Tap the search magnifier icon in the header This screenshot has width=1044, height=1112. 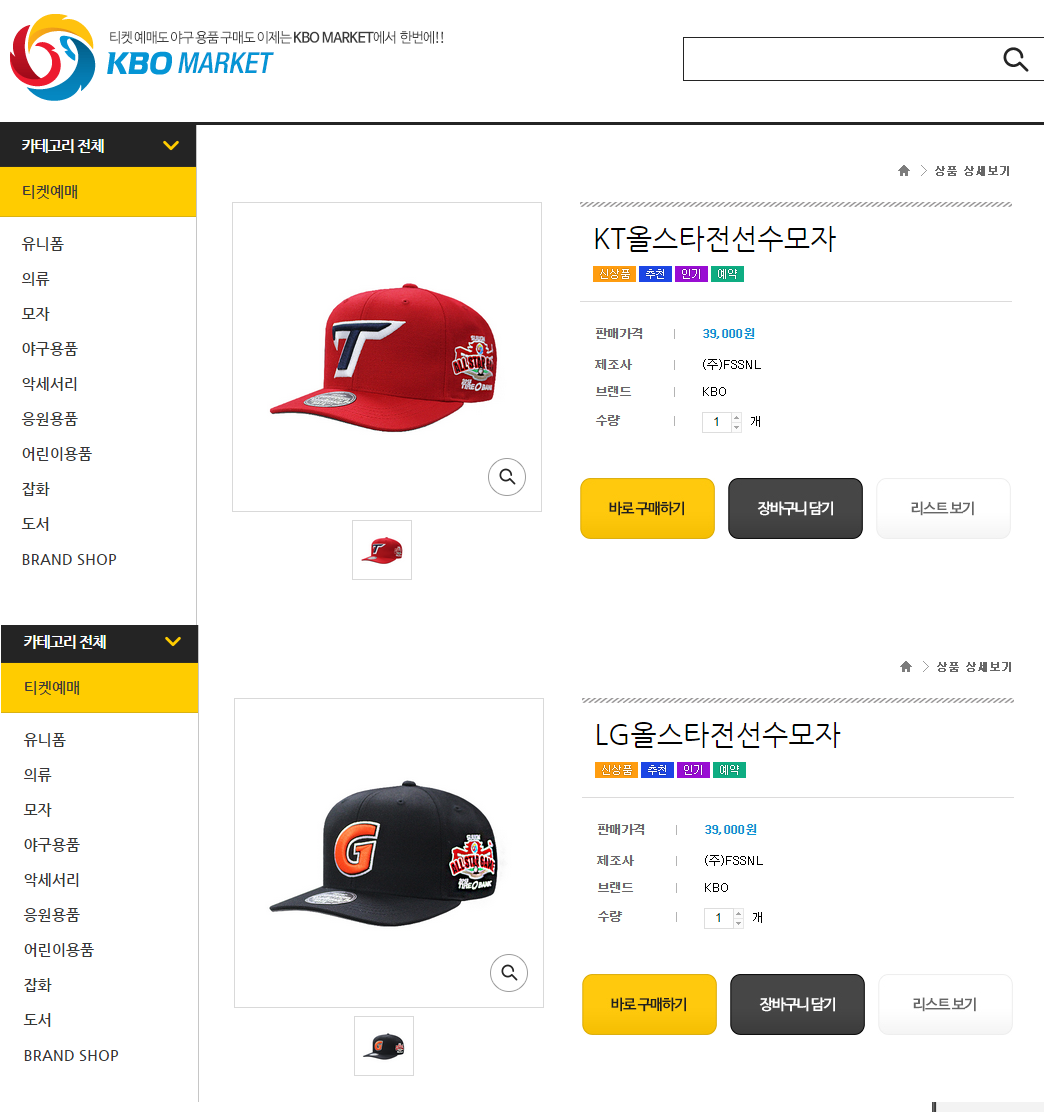(1015, 60)
